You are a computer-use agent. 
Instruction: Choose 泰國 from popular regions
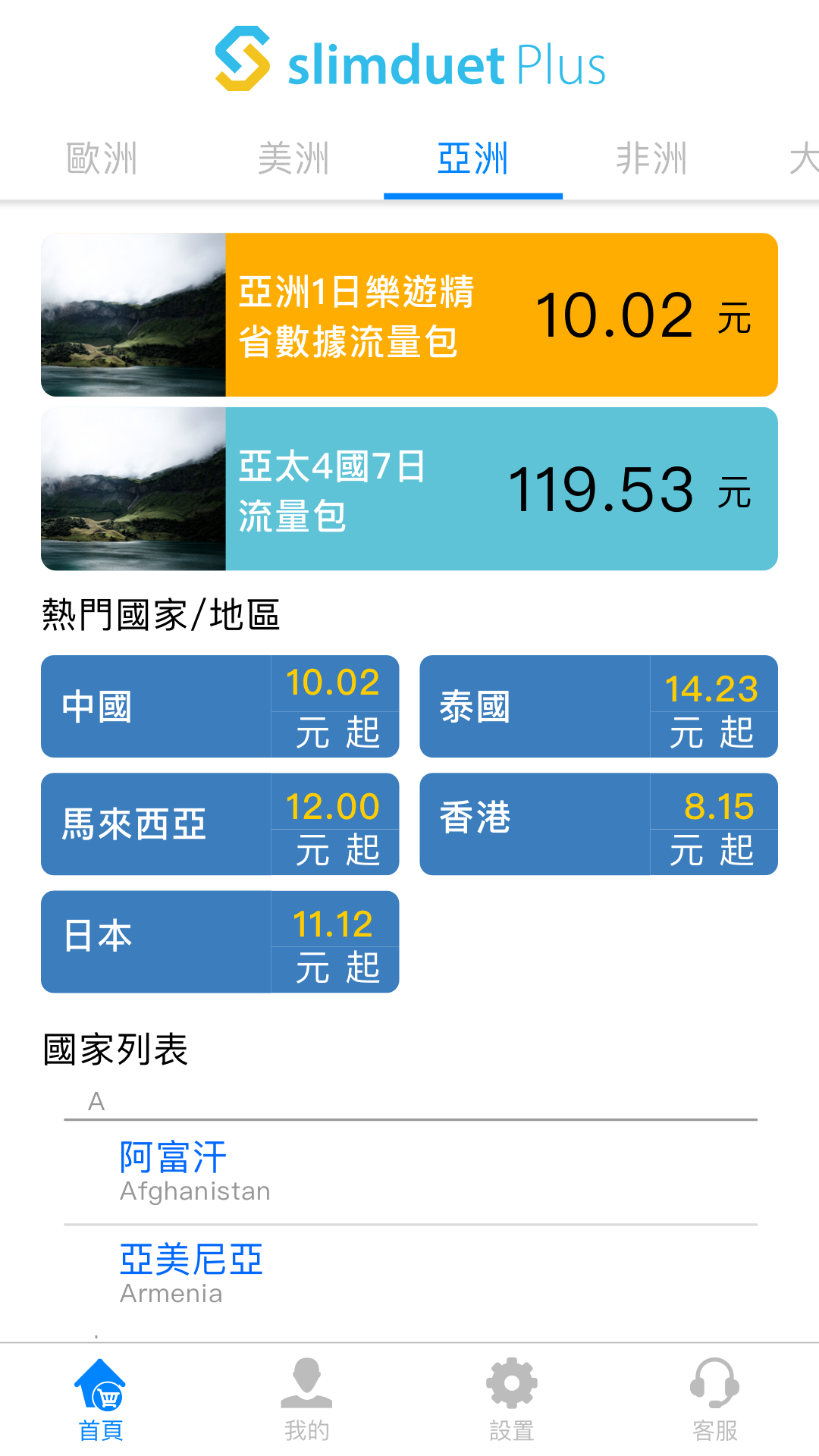click(598, 707)
